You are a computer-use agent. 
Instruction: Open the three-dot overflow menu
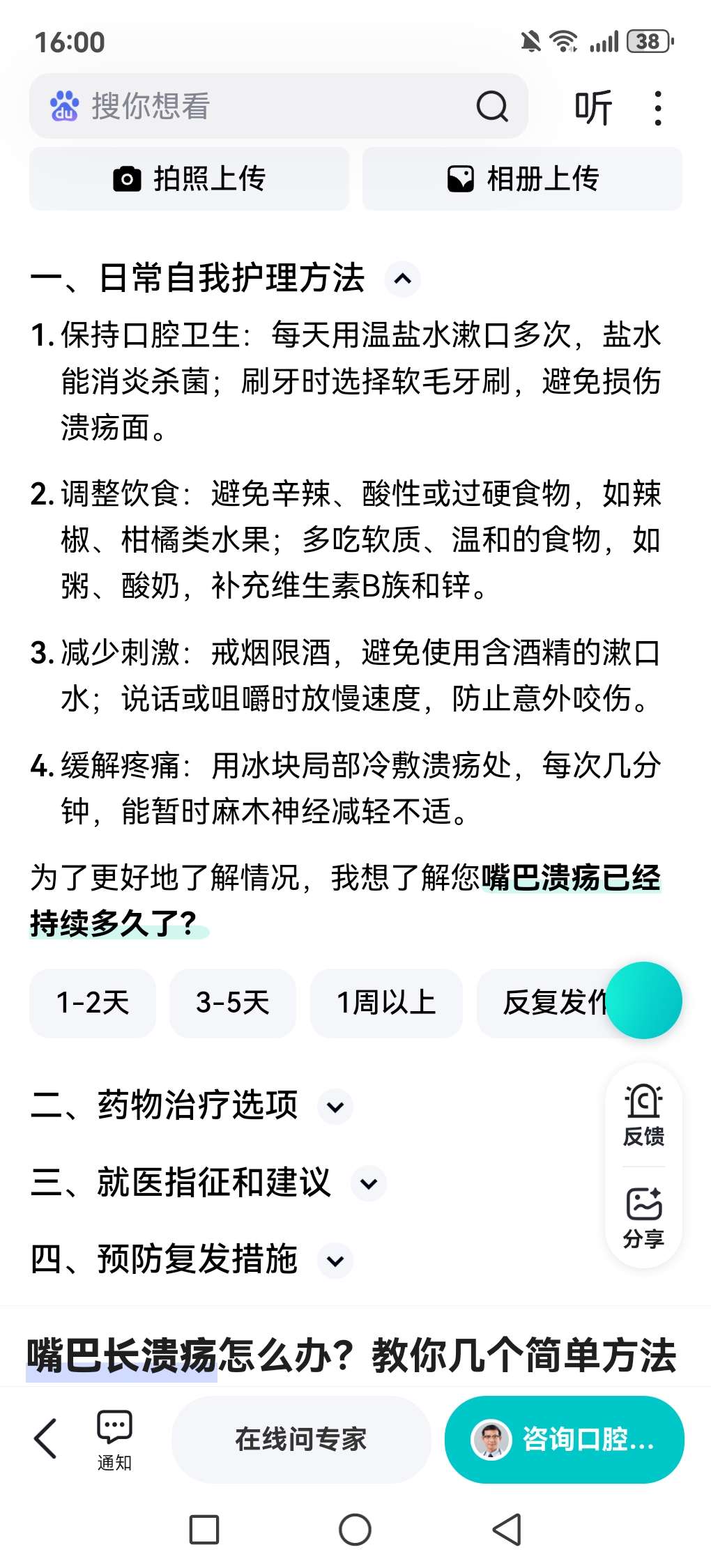click(657, 108)
